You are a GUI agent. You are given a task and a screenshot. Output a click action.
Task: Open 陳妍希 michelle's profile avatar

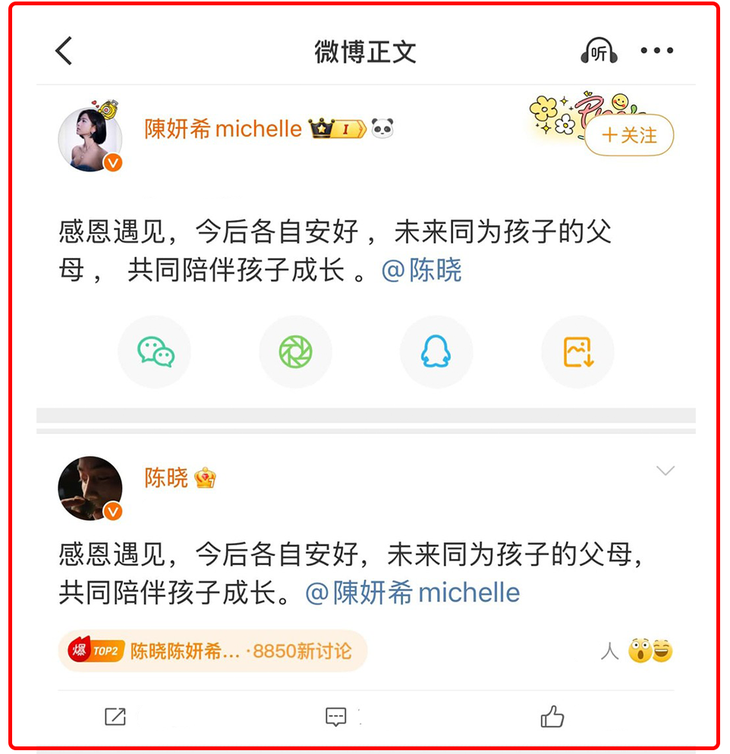click(x=90, y=139)
